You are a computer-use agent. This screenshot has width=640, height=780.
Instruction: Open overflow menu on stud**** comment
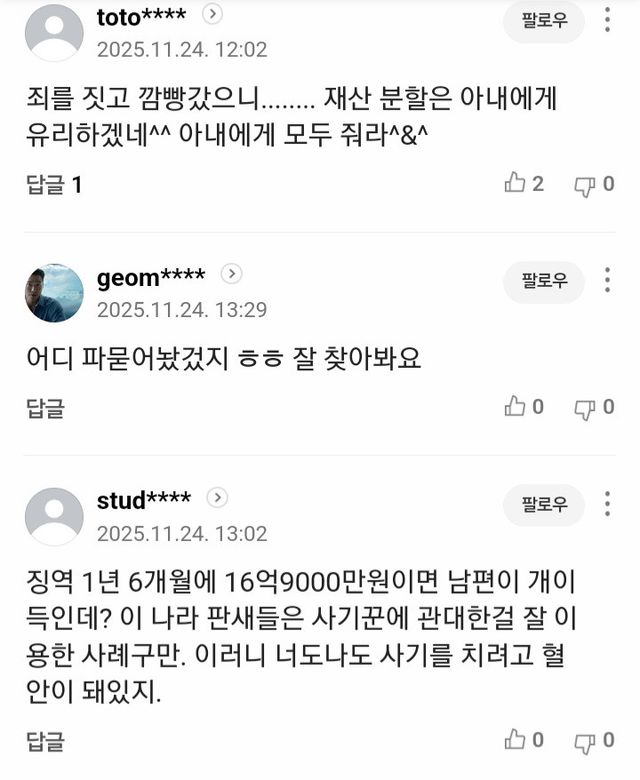[x=607, y=503]
